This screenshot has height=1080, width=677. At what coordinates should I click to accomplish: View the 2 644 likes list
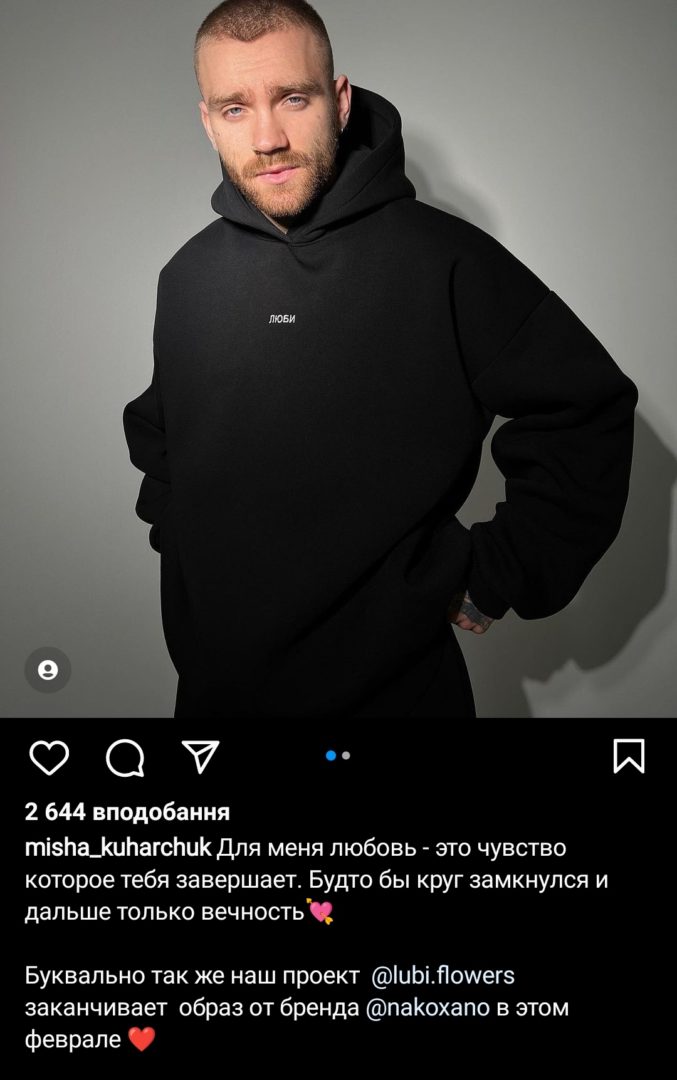[127, 811]
